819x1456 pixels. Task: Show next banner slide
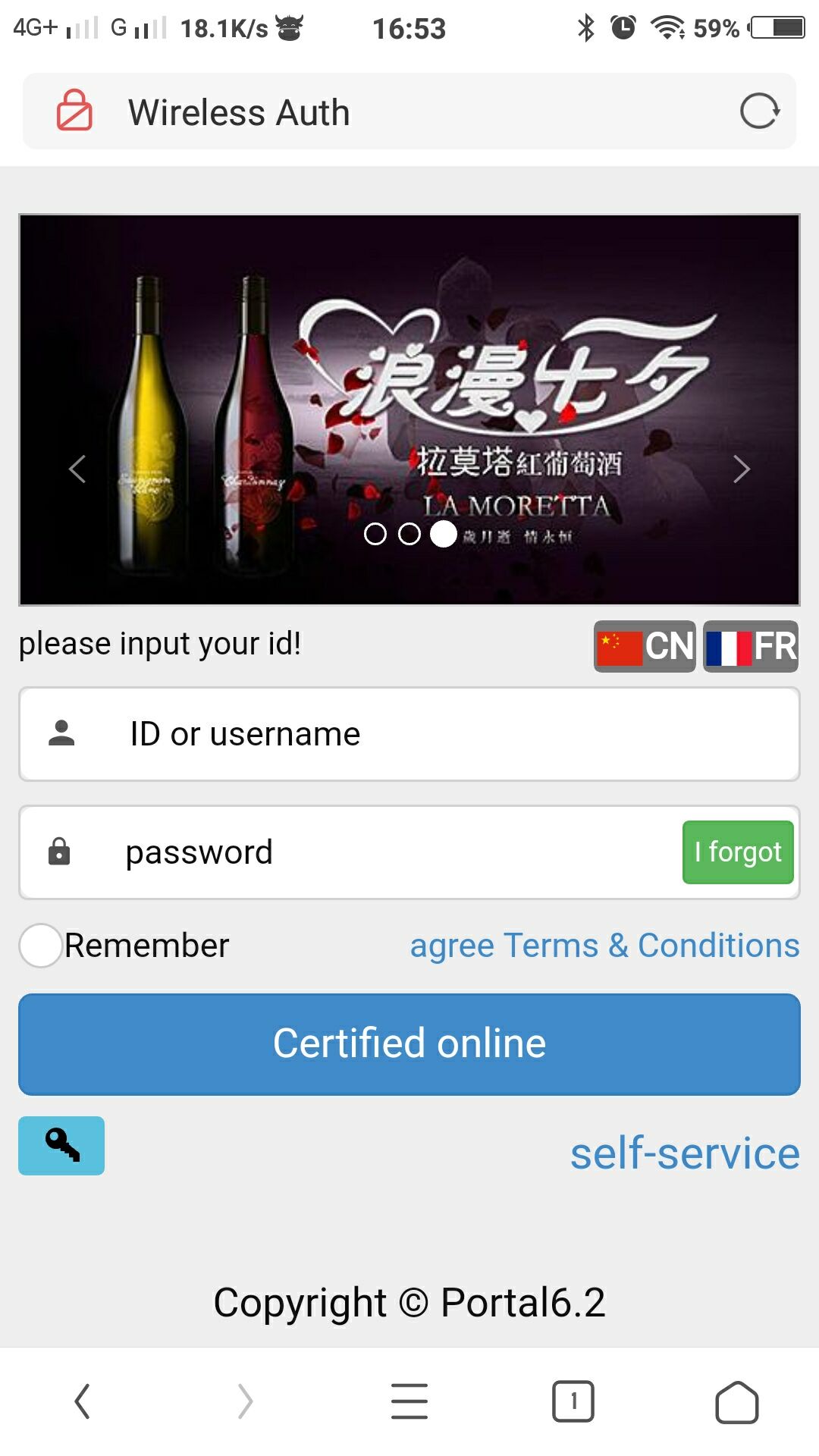[x=741, y=469]
